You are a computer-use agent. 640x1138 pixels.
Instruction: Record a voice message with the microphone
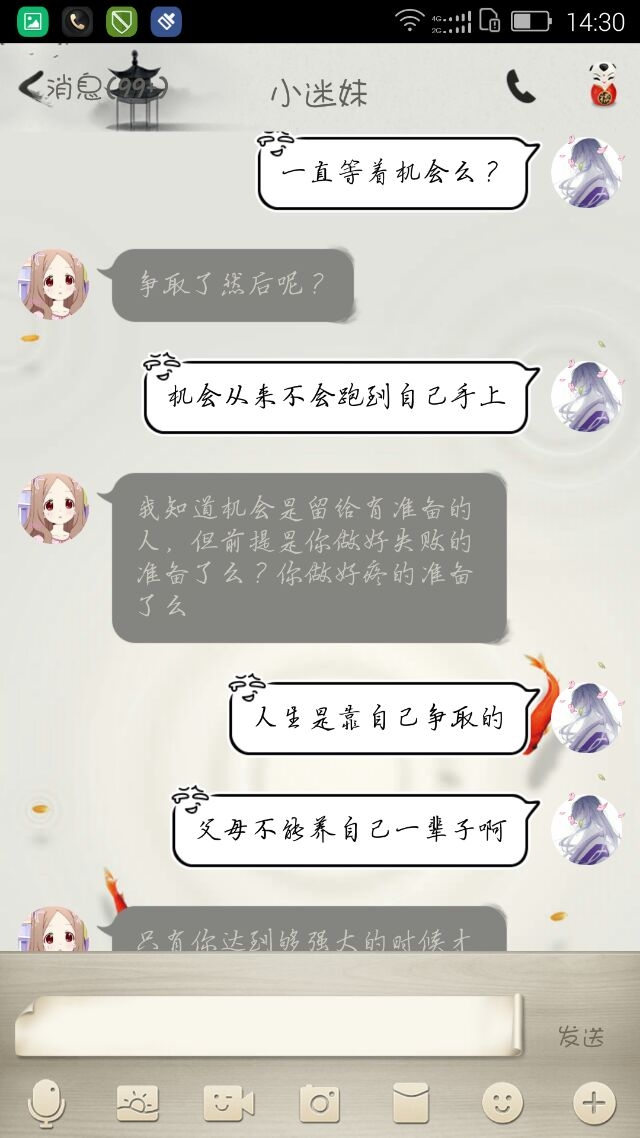tap(46, 1102)
